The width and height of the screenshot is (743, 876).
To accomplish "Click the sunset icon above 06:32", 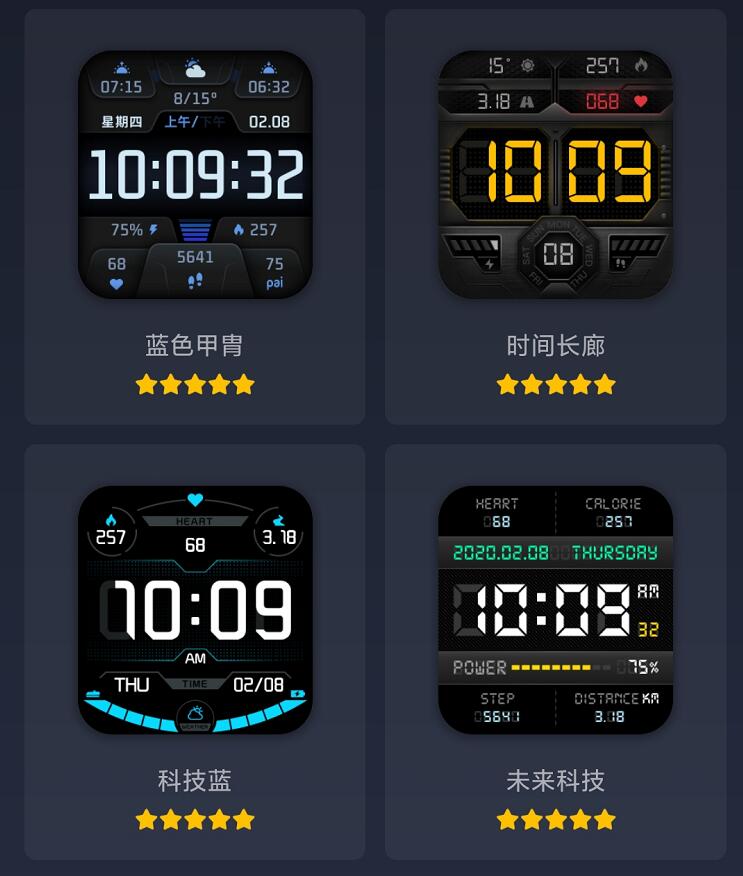I will [x=268, y=68].
